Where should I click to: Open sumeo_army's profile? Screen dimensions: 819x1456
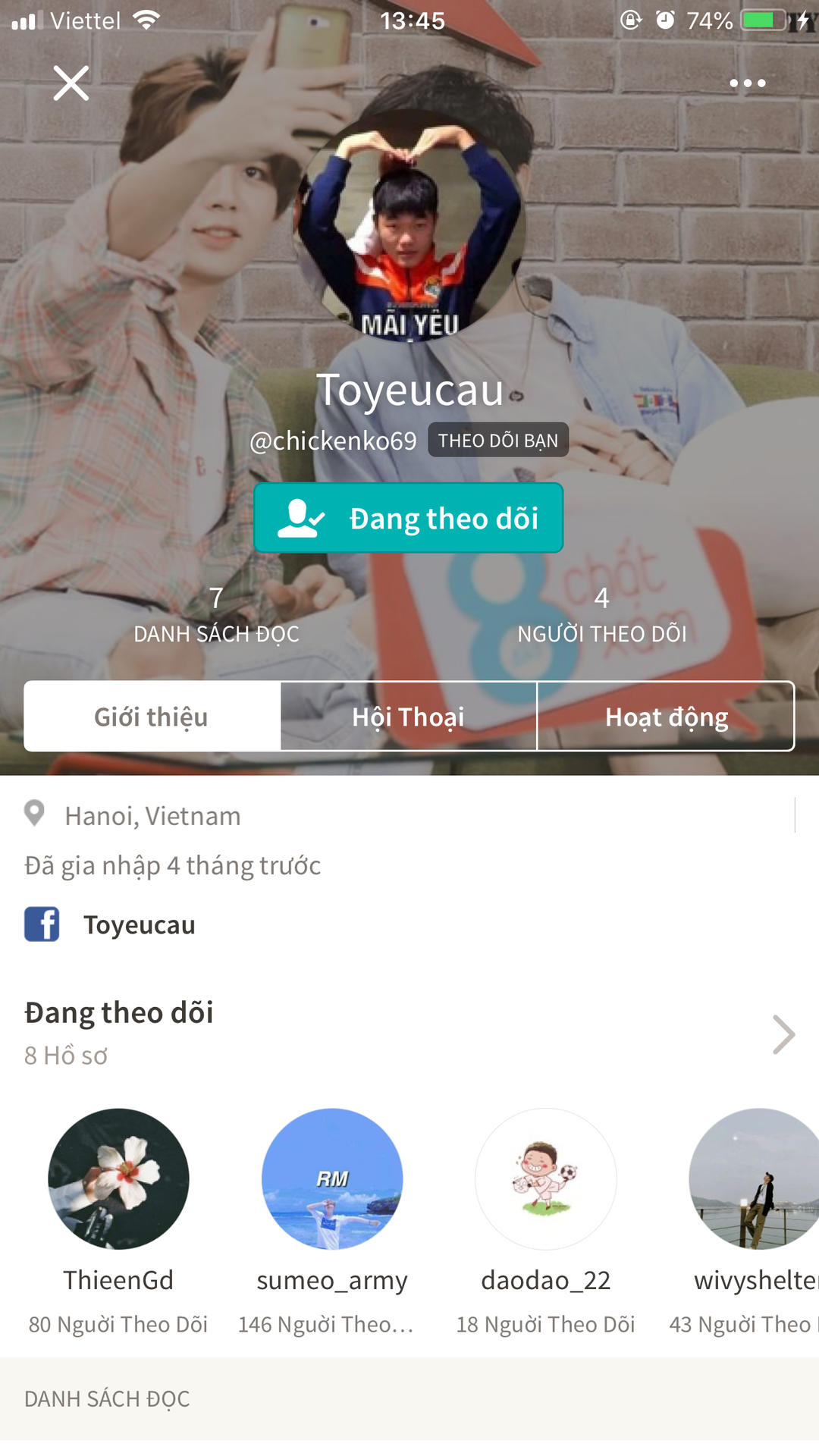coord(332,1179)
